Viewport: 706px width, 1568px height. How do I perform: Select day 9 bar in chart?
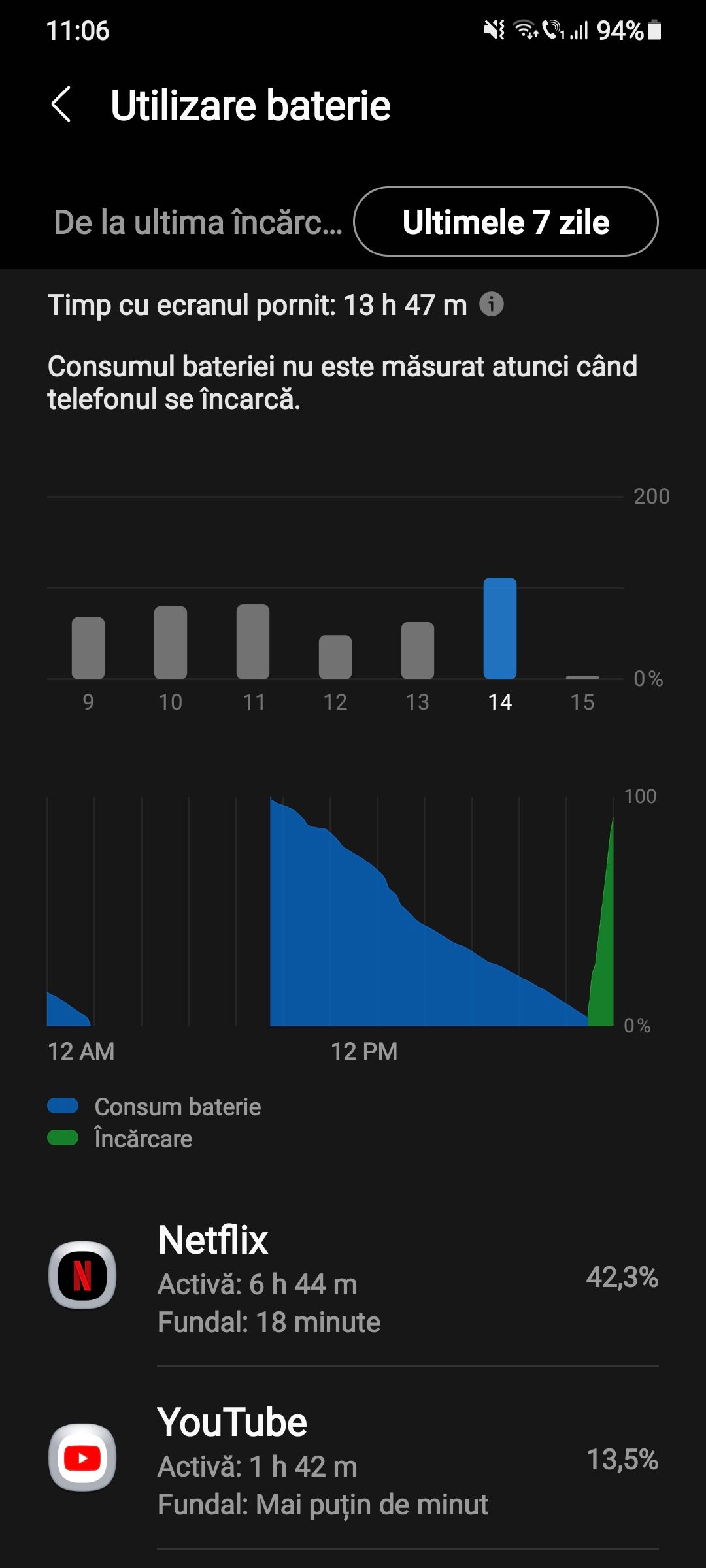(x=88, y=647)
